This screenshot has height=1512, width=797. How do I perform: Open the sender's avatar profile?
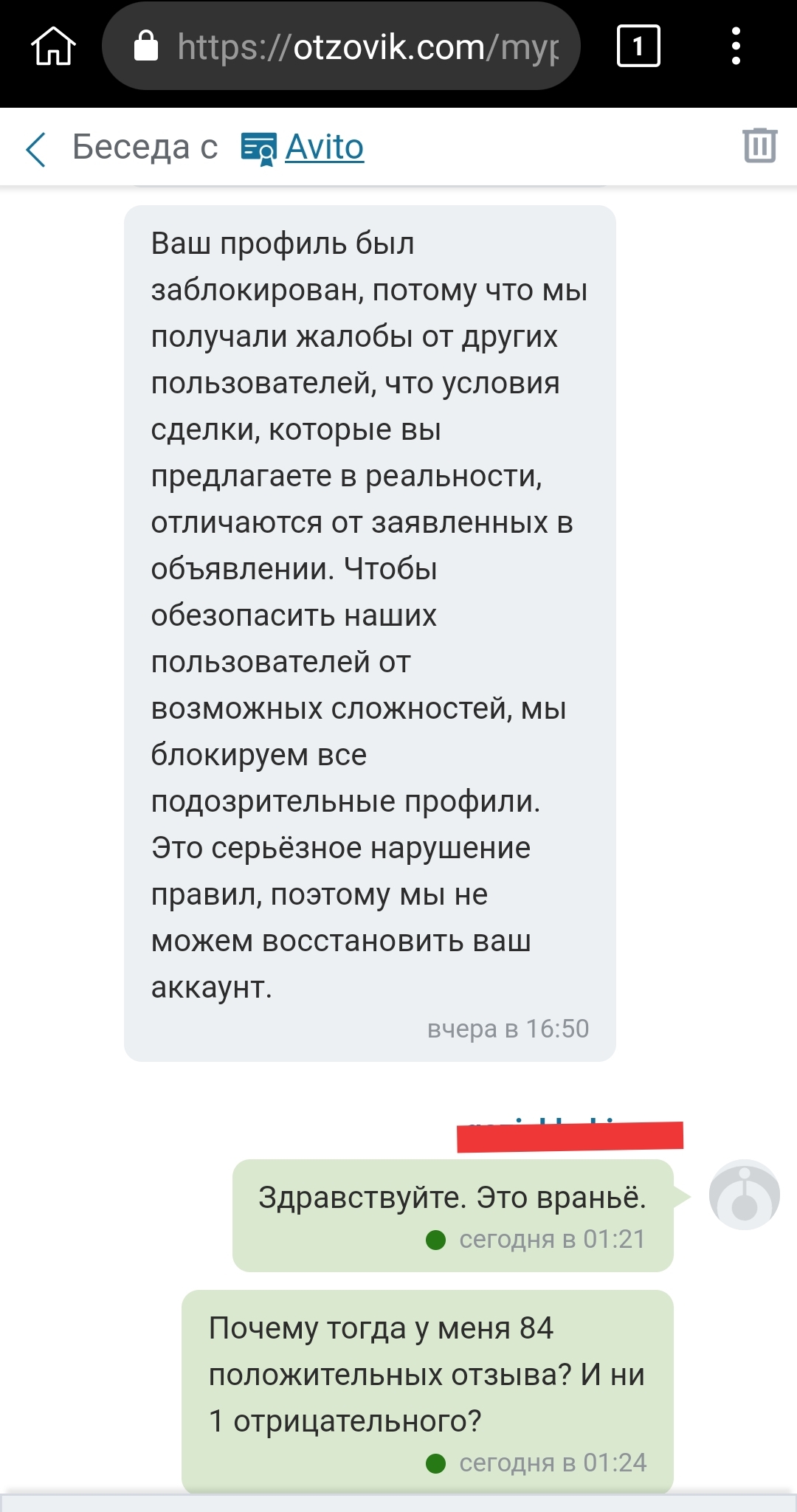tap(744, 1194)
